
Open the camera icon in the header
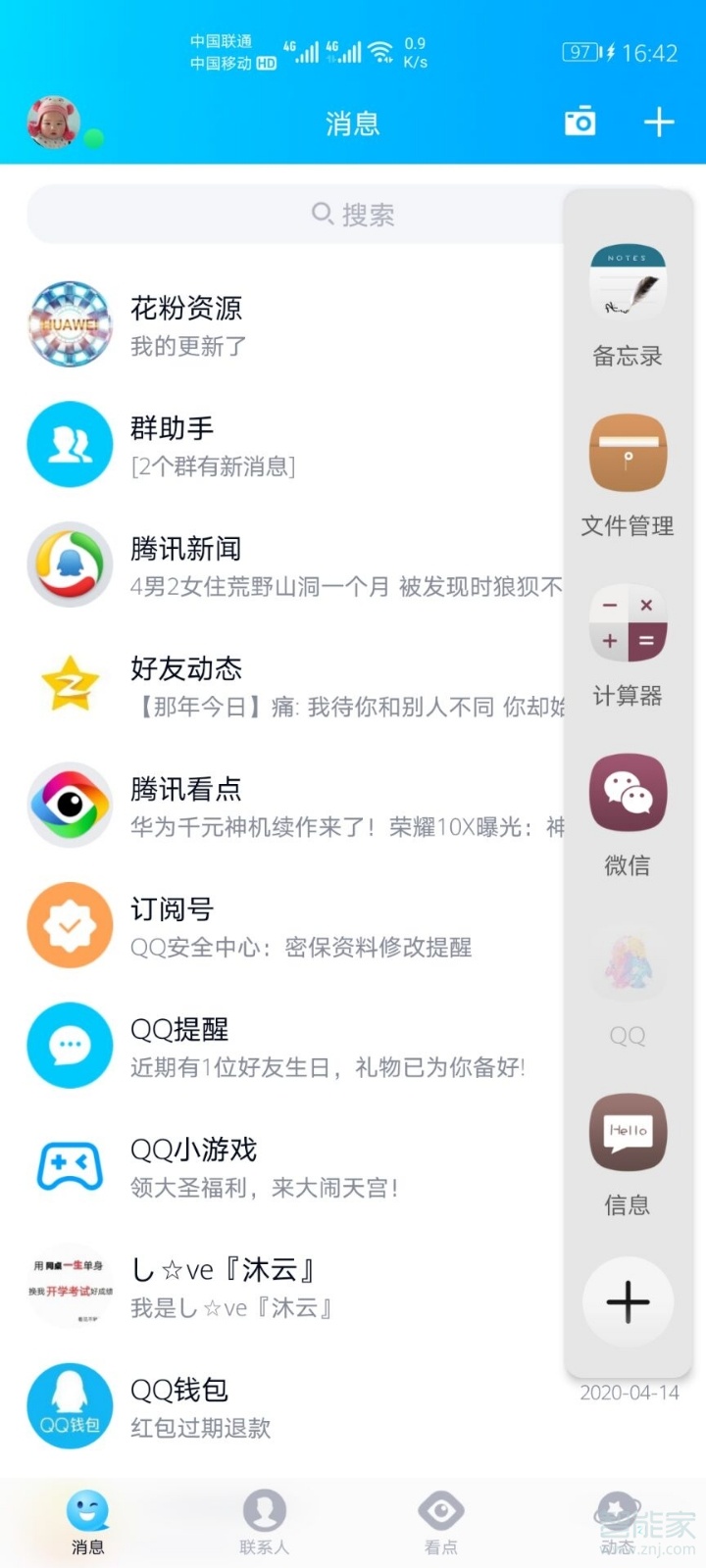(x=580, y=122)
